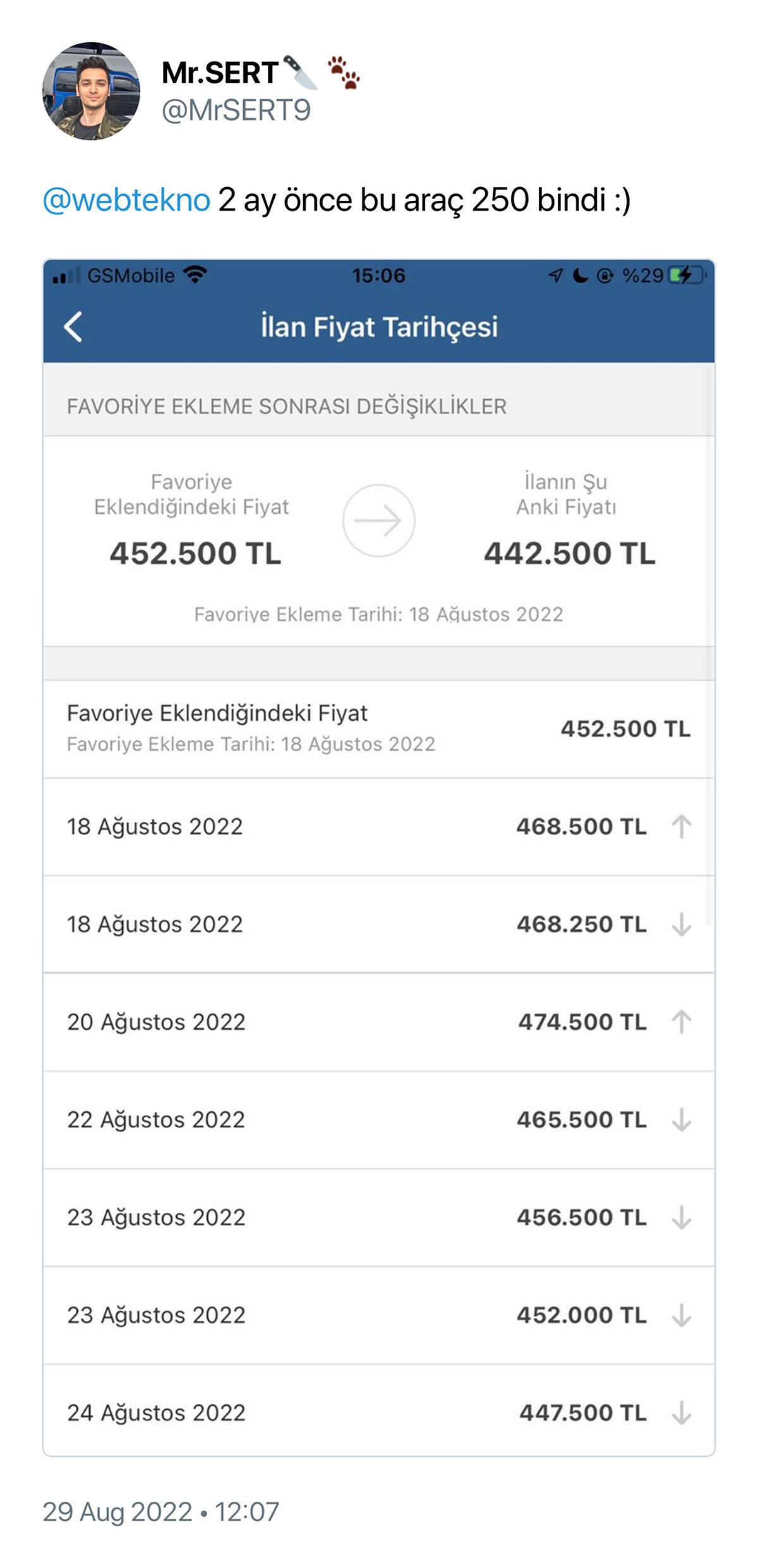Tap the %29 battery level indicator
758x1568 pixels.
click(x=642, y=274)
